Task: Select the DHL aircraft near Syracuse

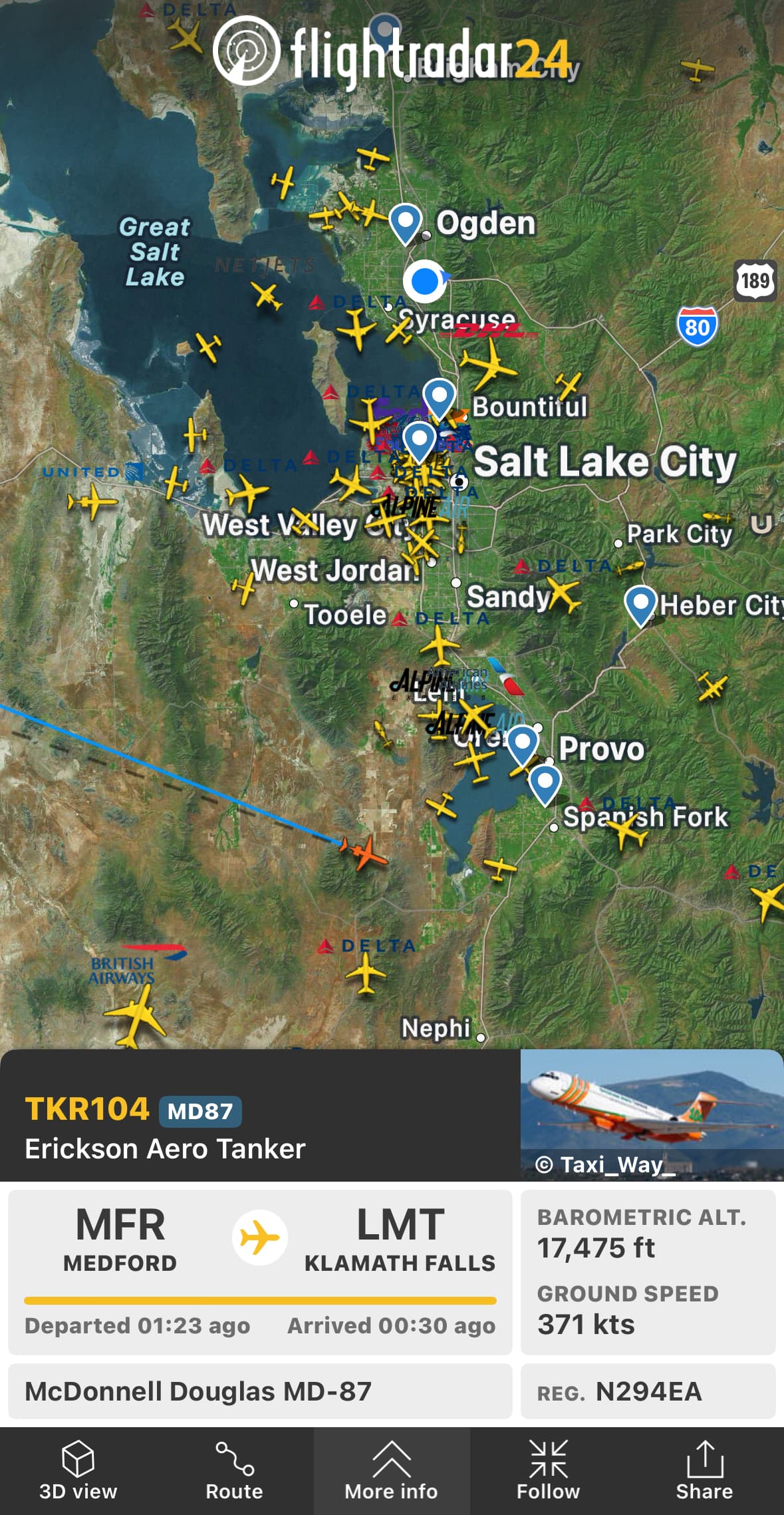Action: tap(489, 364)
